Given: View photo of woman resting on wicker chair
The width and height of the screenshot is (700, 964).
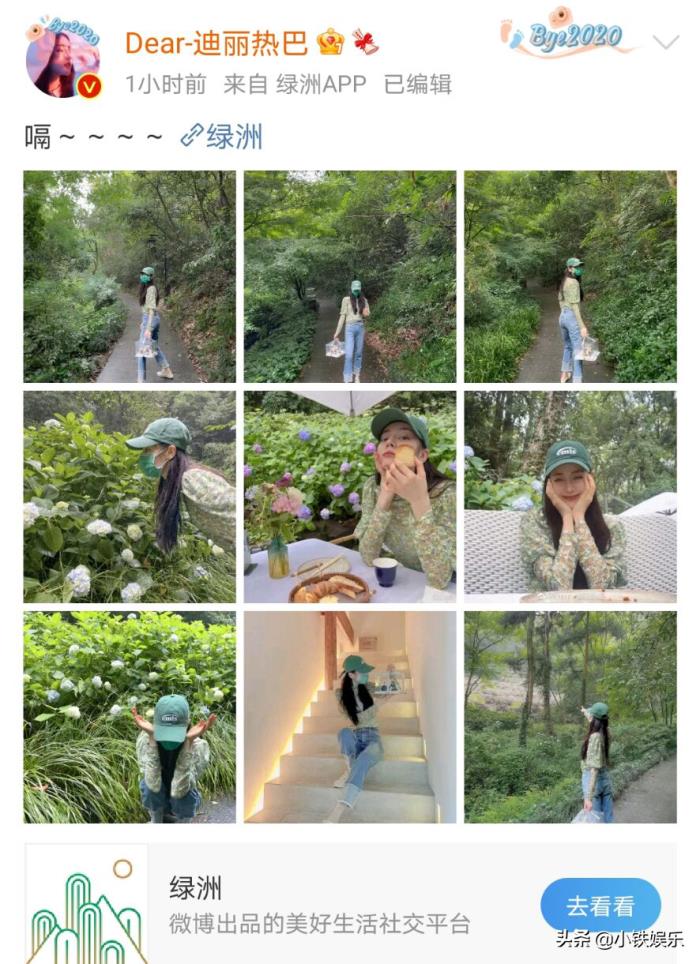Looking at the screenshot, I should [x=570, y=496].
